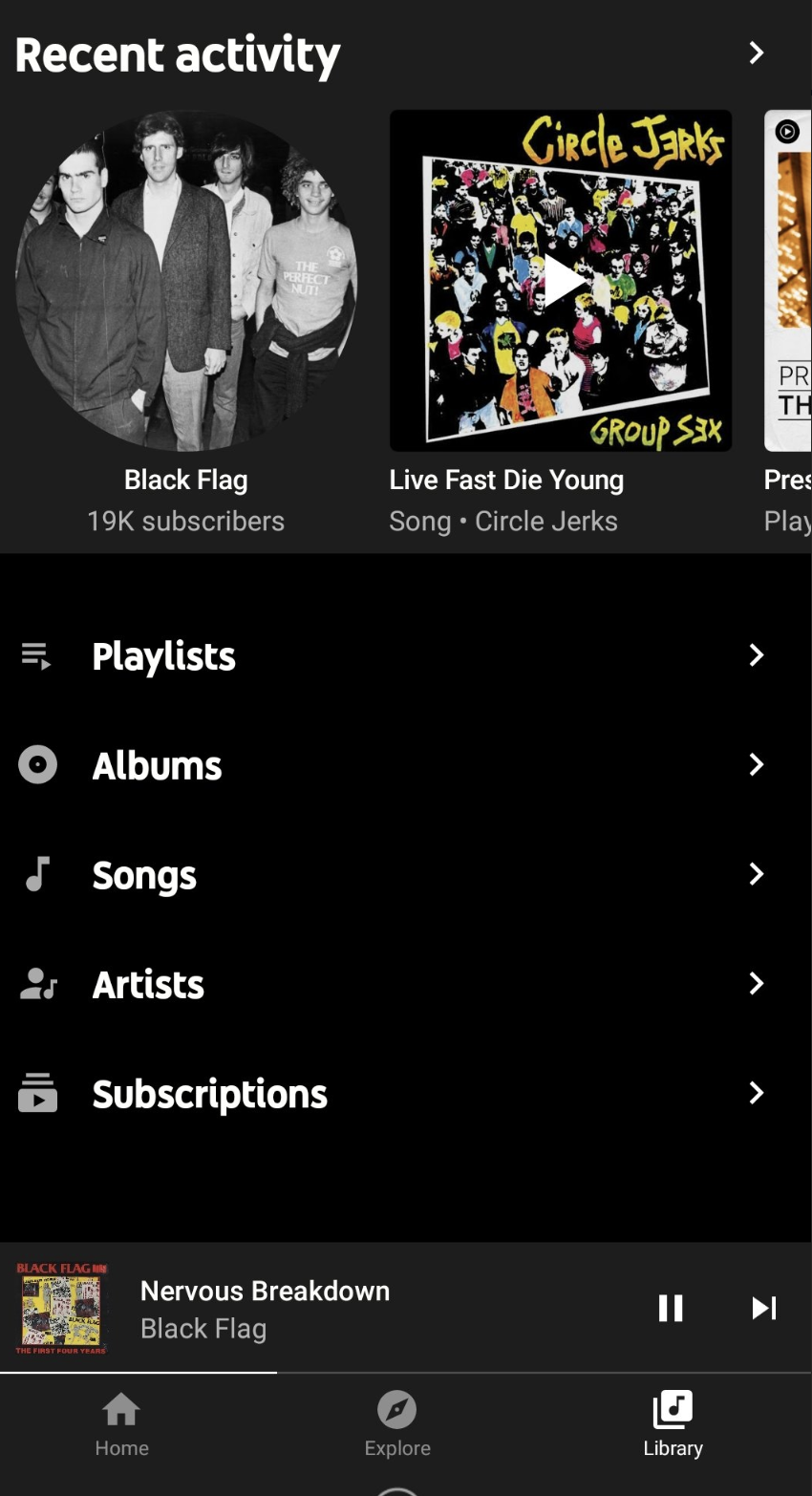Open the Black Flag artist page
This screenshot has width=812, height=1496.
185,279
